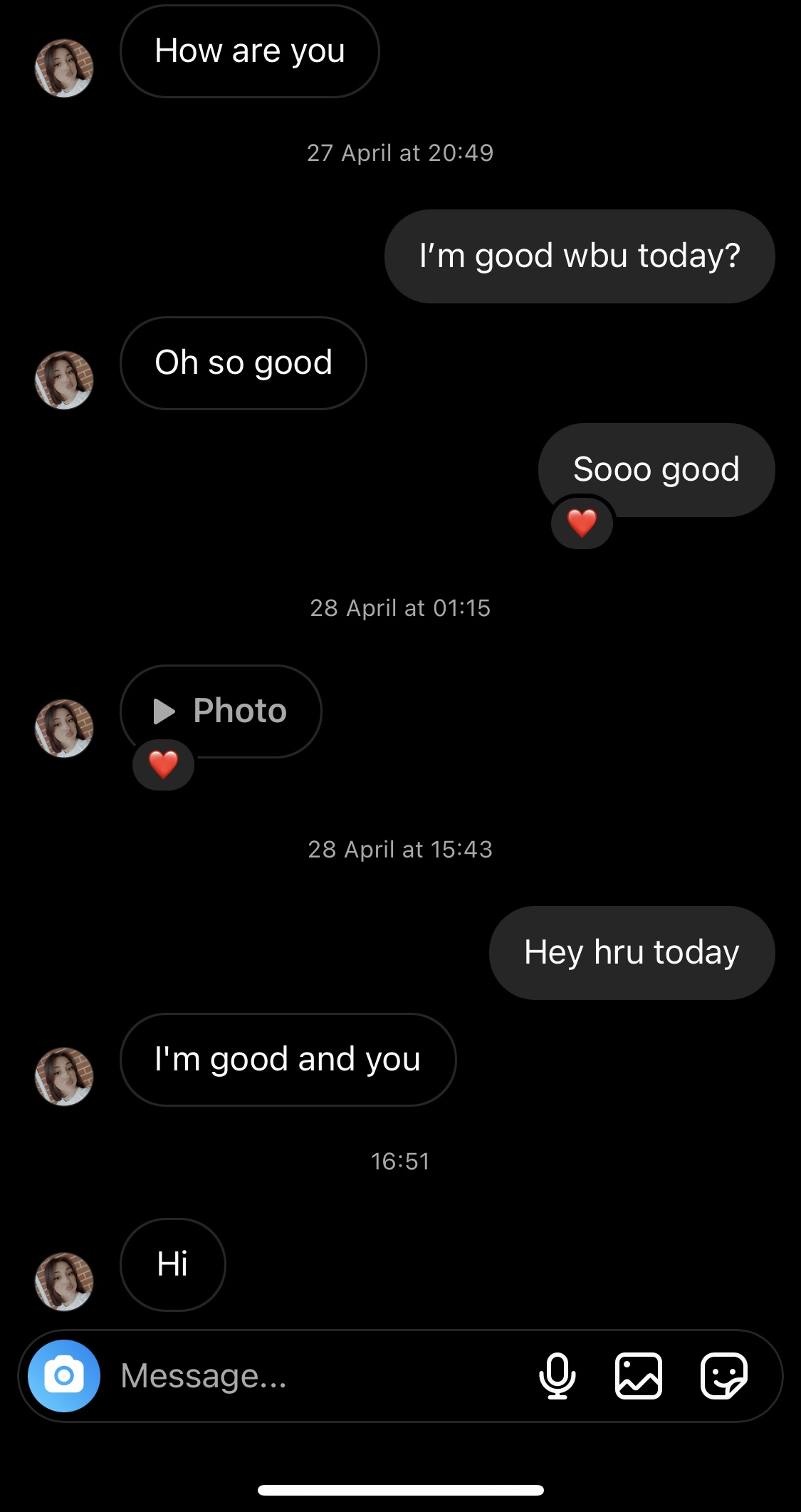Open the sticker picker

tap(724, 1375)
